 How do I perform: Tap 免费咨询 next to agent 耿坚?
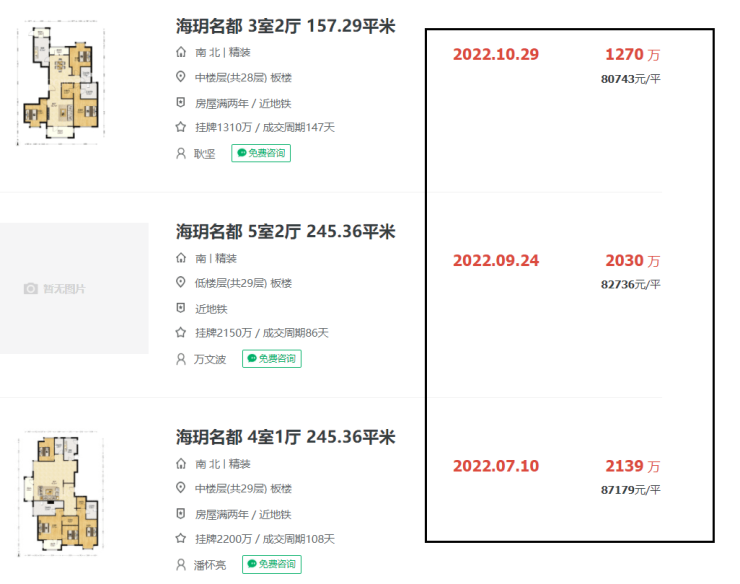tap(261, 153)
